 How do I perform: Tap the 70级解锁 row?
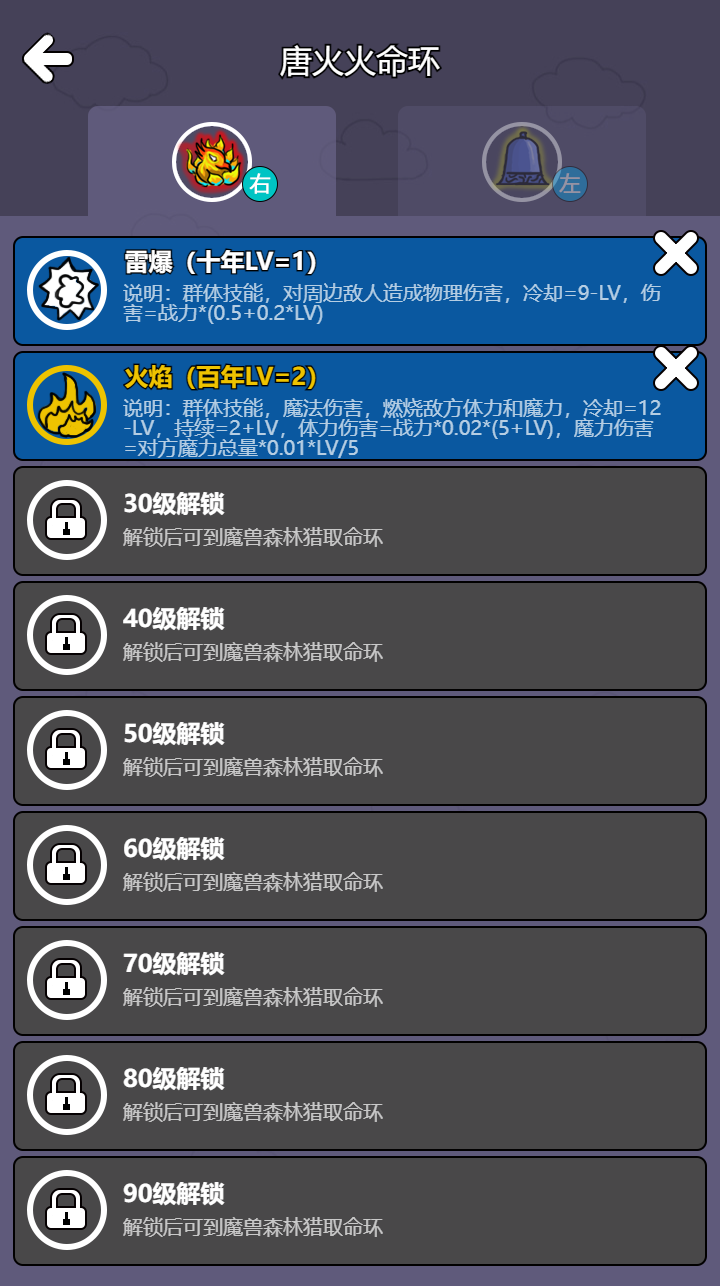(x=360, y=979)
